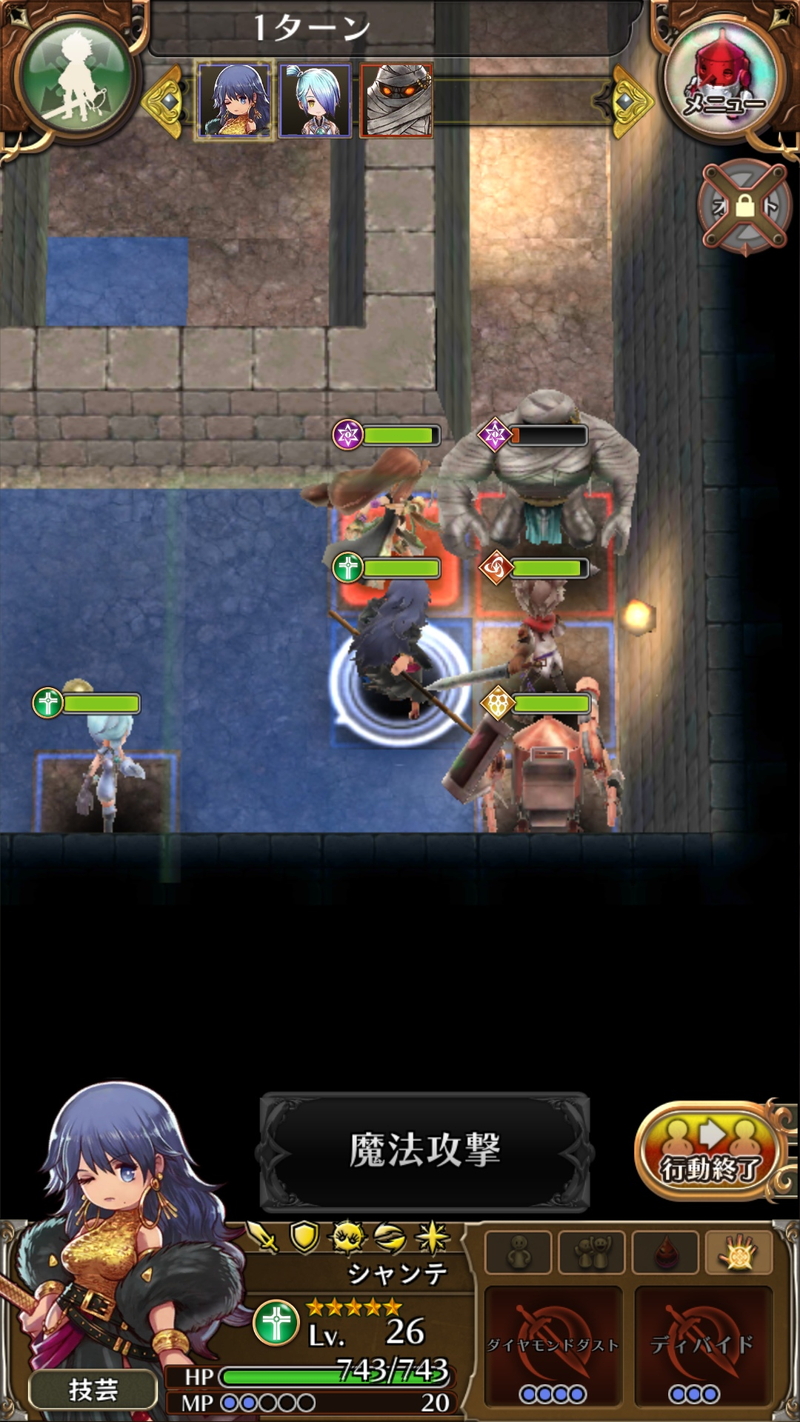Select the aqua-haired portrait in turn order
The image size is (800, 1422).
click(x=315, y=101)
